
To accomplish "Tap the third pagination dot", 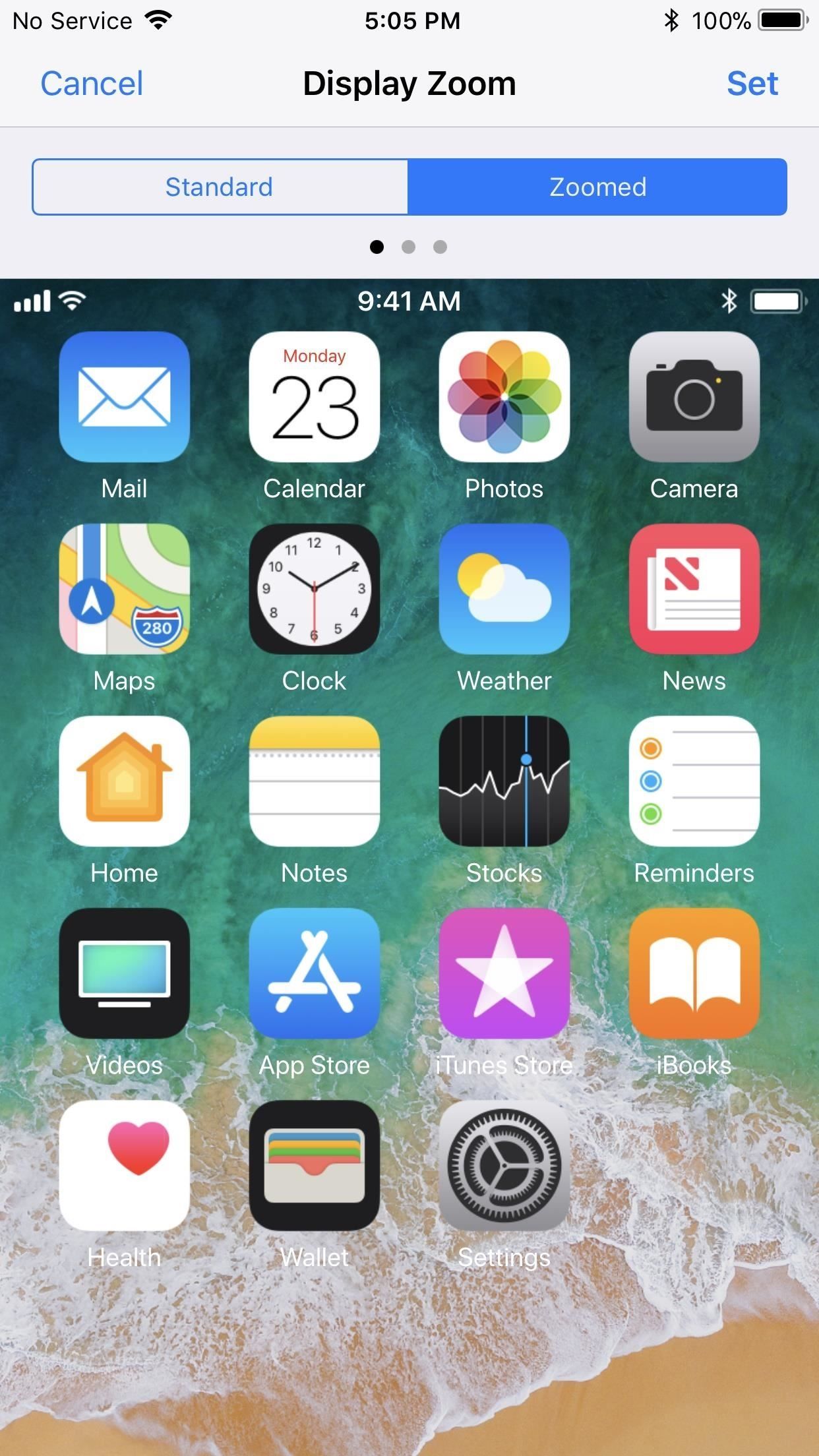I will [440, 247].
